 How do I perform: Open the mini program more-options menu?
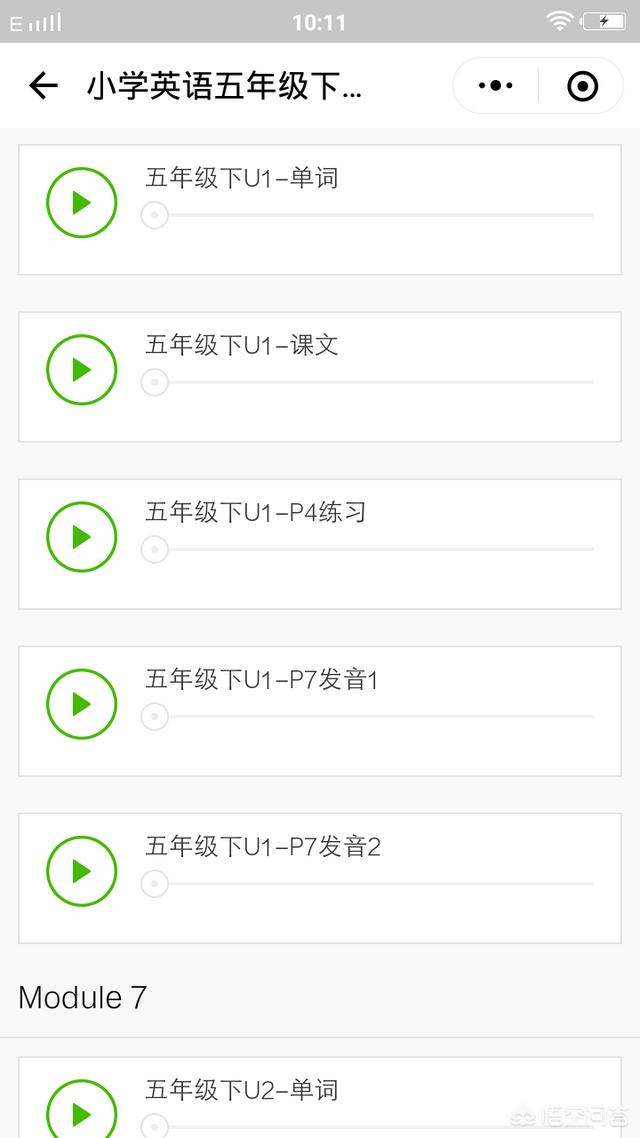(x=496, y=86)
